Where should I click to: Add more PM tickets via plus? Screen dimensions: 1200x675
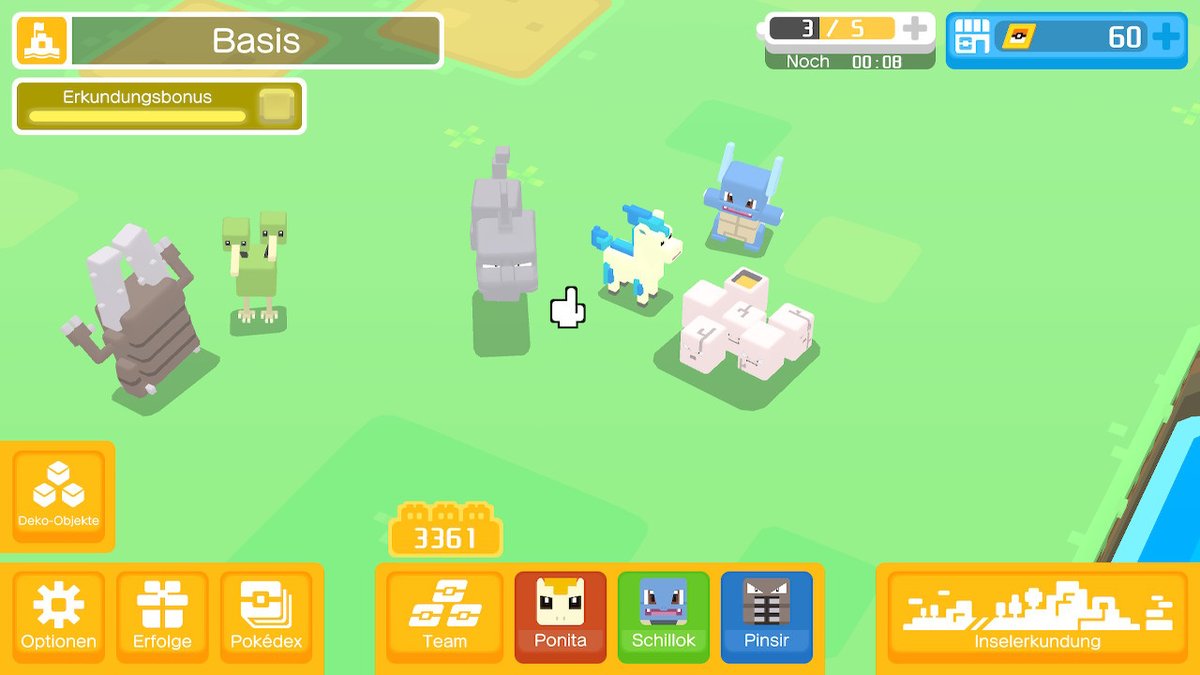pyautogui.click(x=1166, y=38)
